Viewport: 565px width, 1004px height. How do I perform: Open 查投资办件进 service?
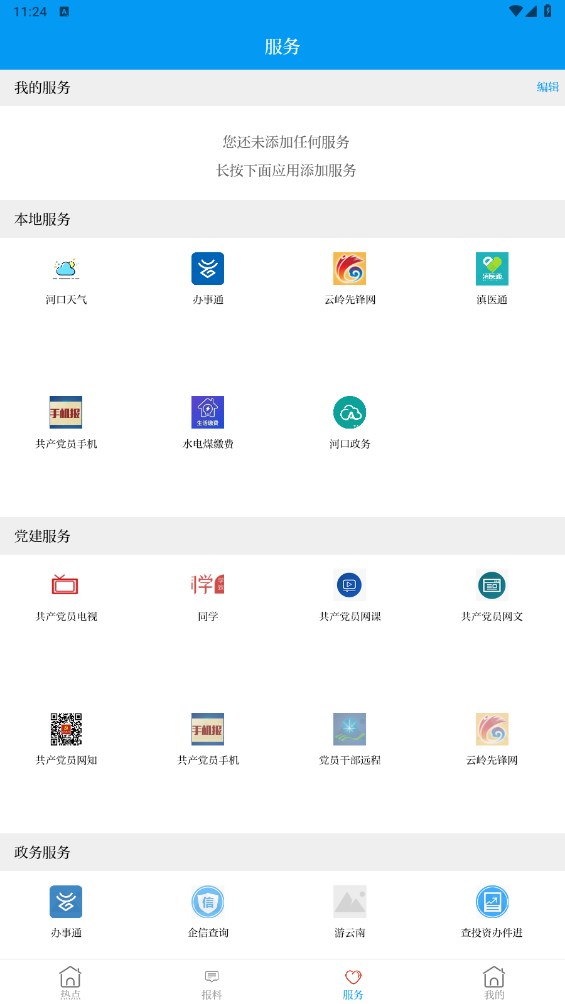[x=492, y=912]
